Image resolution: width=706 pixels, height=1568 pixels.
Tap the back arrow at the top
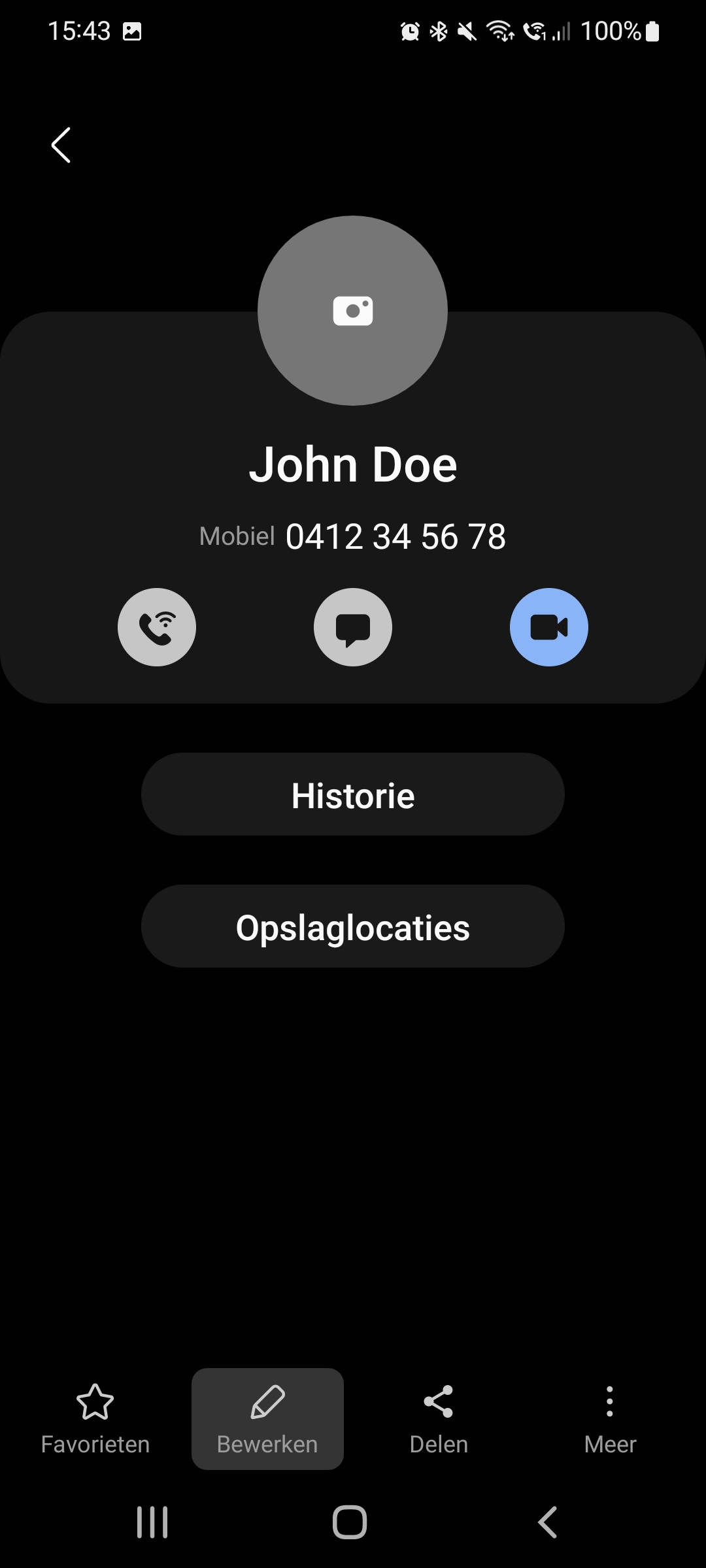[60, 145]
